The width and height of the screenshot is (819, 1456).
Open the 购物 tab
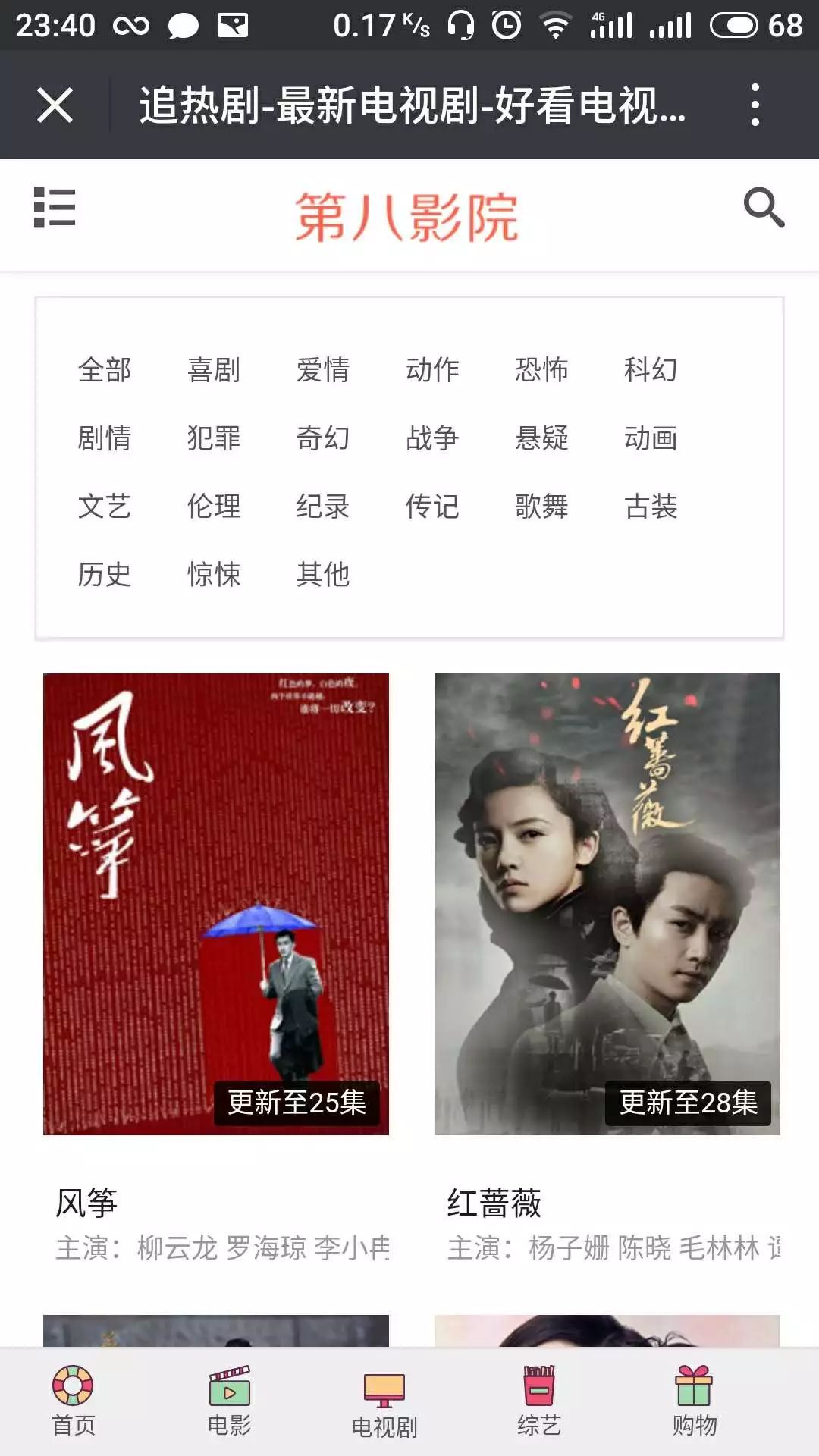(694, 1401)
